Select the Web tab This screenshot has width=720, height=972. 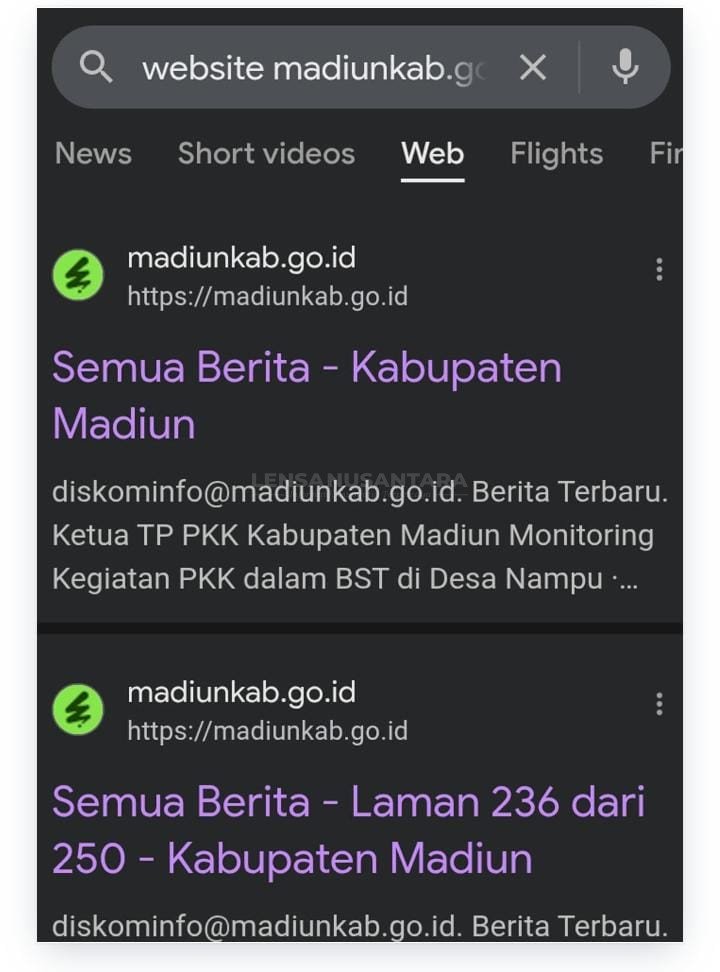(x=432, y=154)
